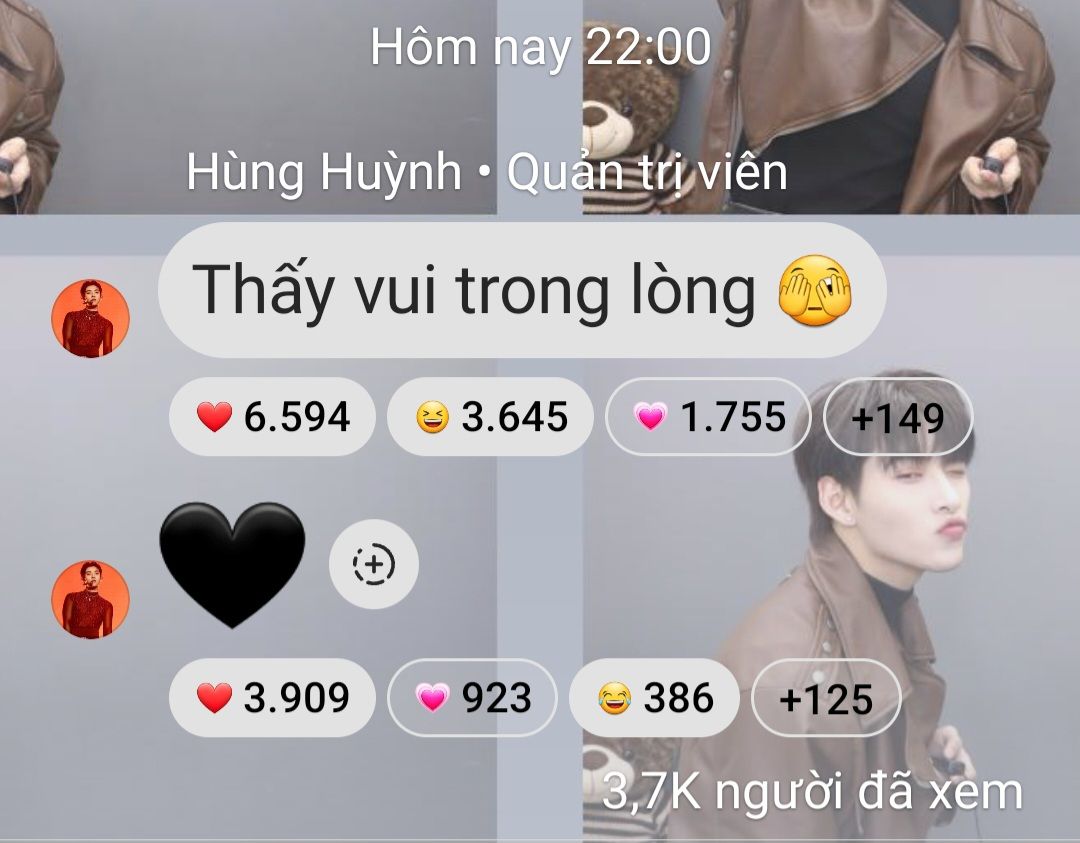This screenshot has height=843, width=1080.
Task: Expand the +149 more reactions chip
Action: click(x=897, y=417)
